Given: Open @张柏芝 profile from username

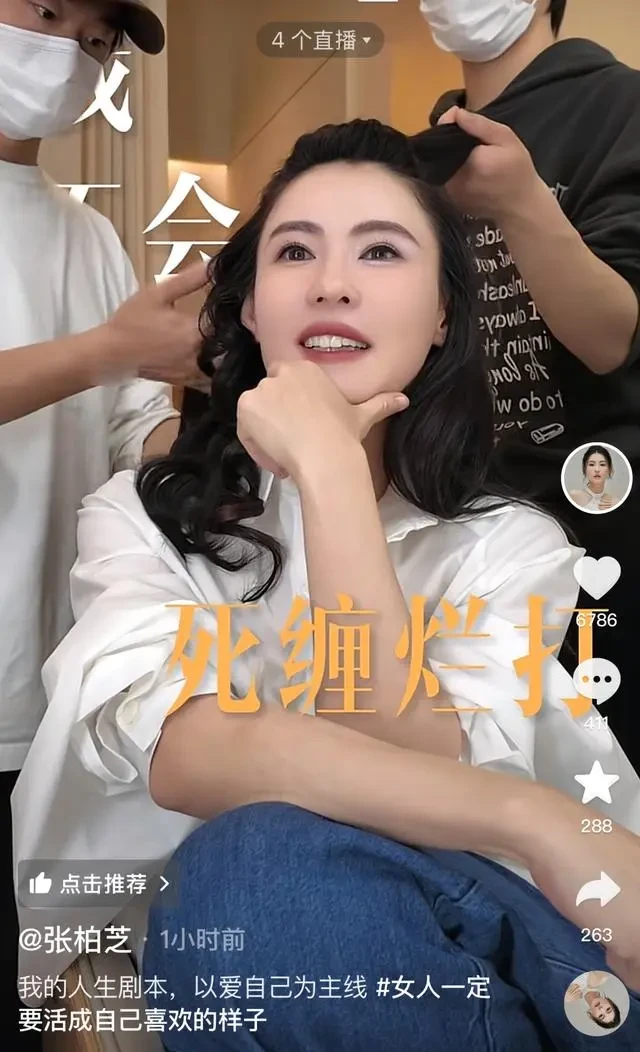Looking at the screenshot, I should (x=74, y=939).
